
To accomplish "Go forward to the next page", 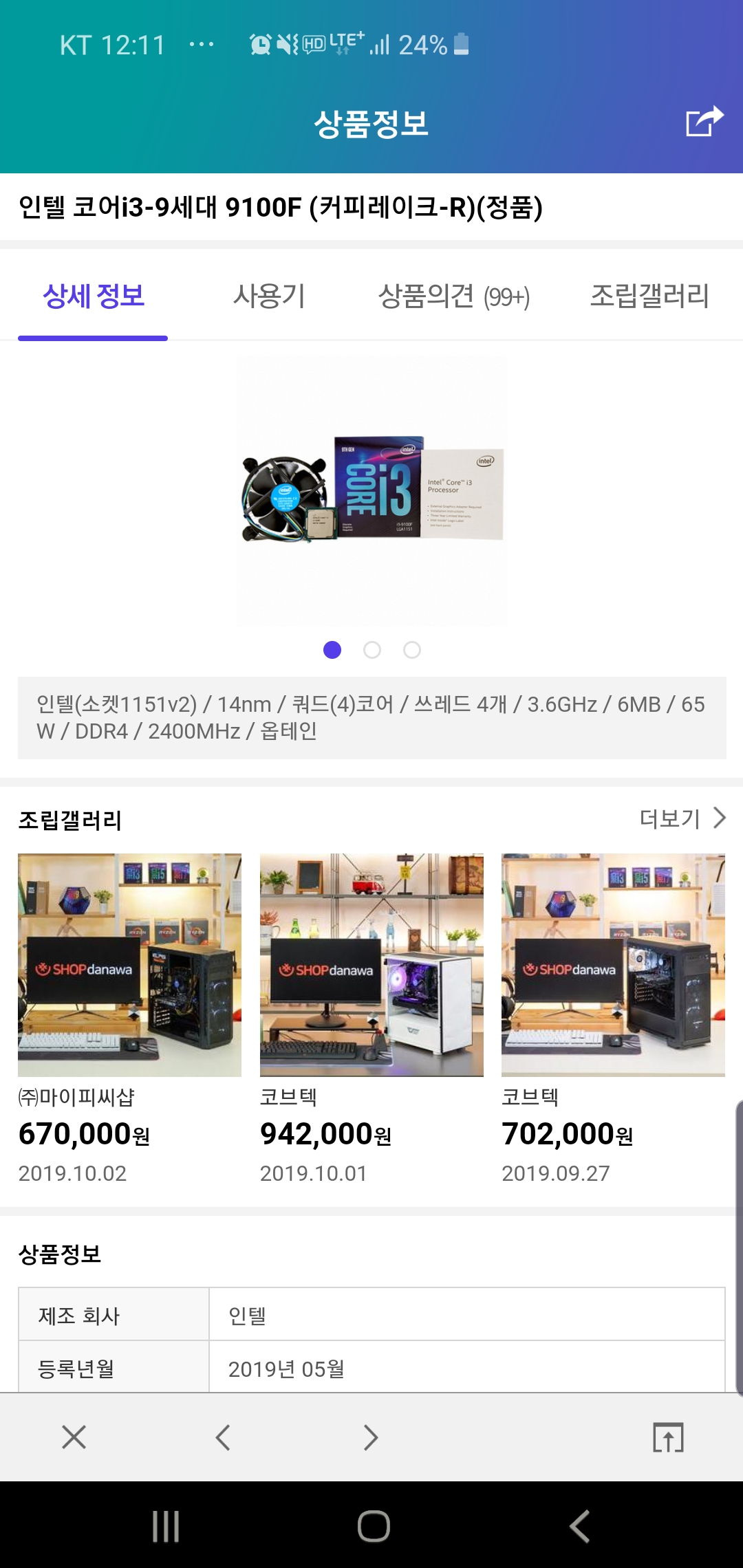I will click(371, 1437).
